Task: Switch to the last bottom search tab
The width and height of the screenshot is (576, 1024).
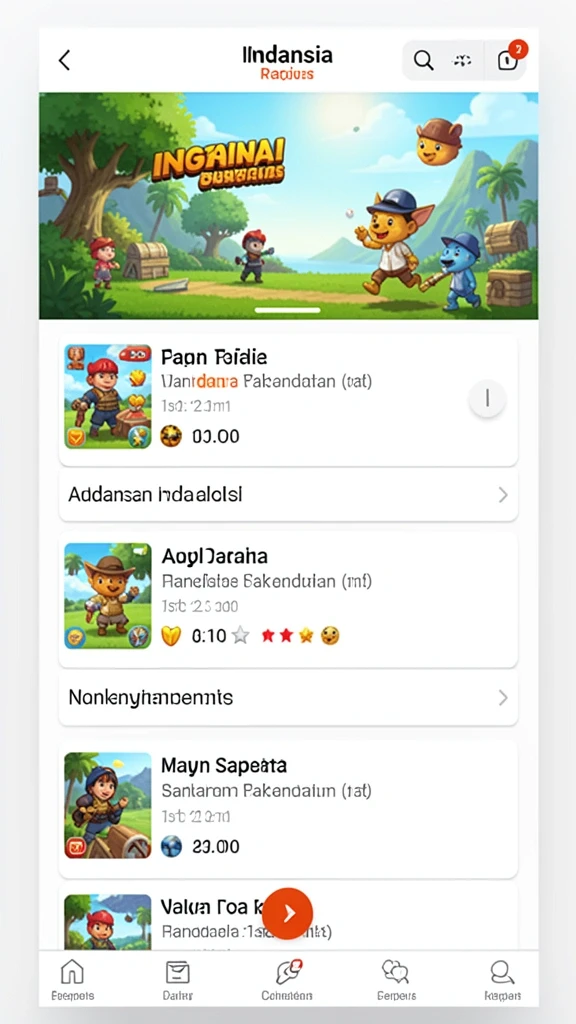Action: (502, 980)
